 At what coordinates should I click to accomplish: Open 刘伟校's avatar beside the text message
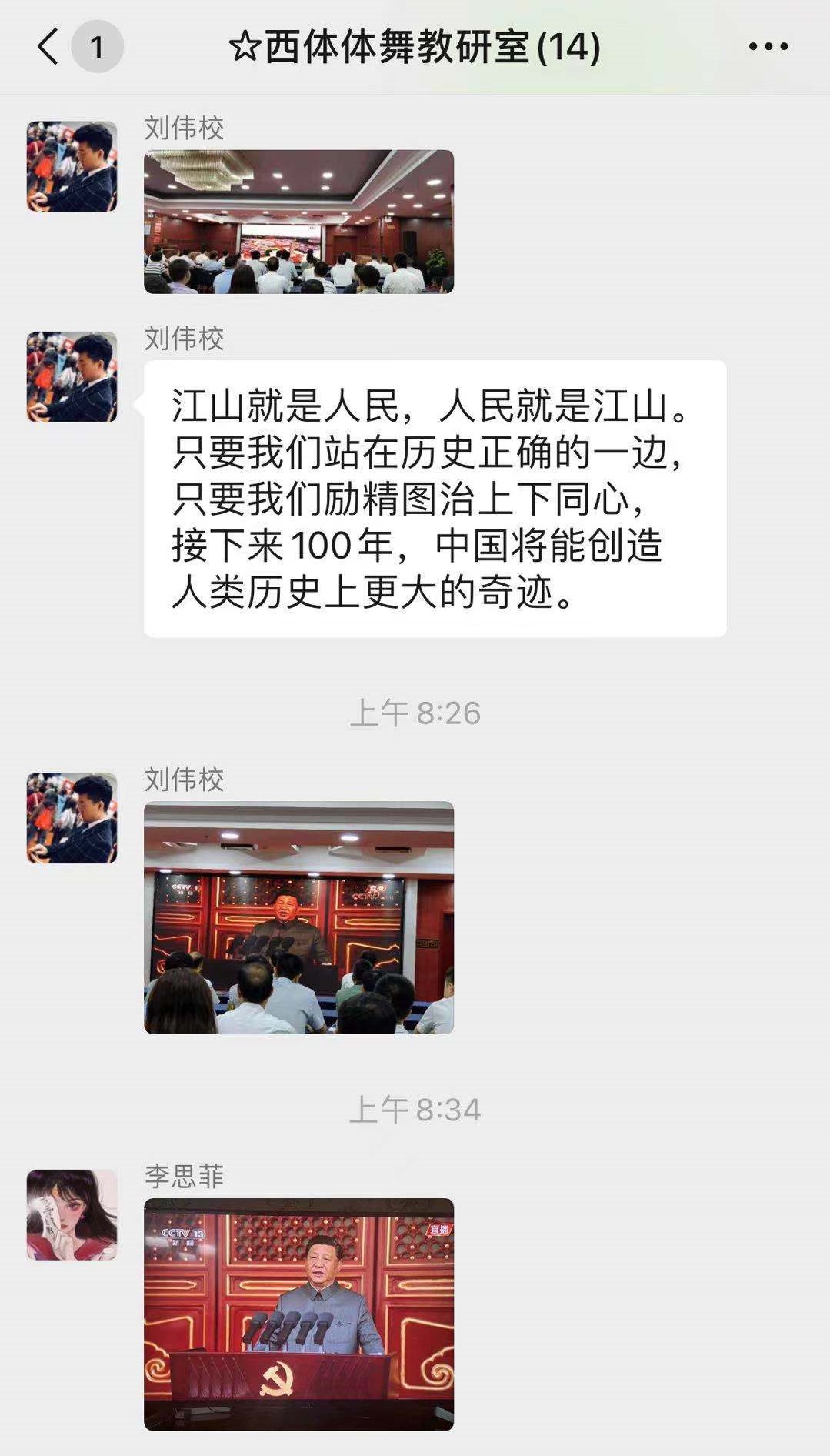click(x=72, y=377)
